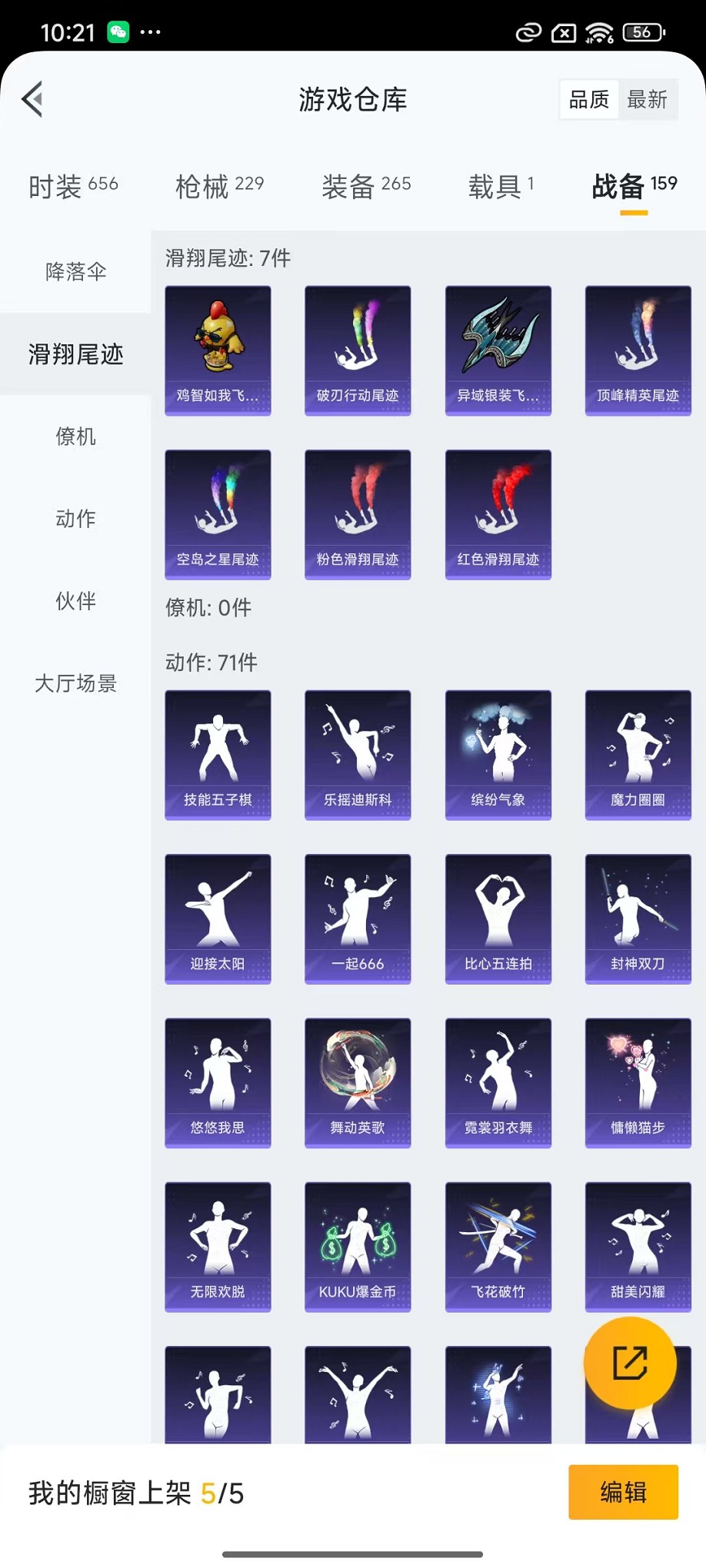This screenshot has height=1568, width=706.
Task: Open the 技能五子棋 action emote
Action: (x=217, y=755)
